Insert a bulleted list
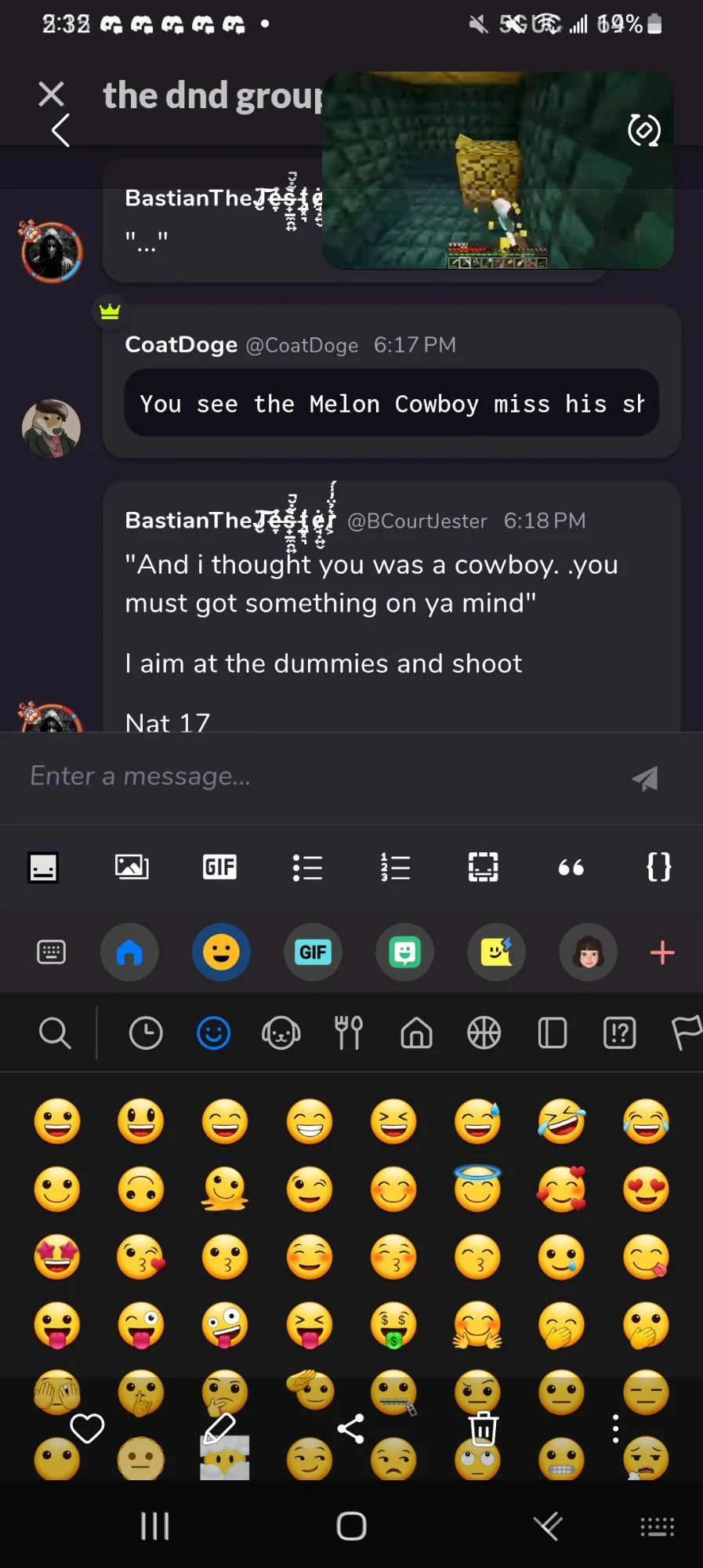703x1568 pixels. click(307, 867)
